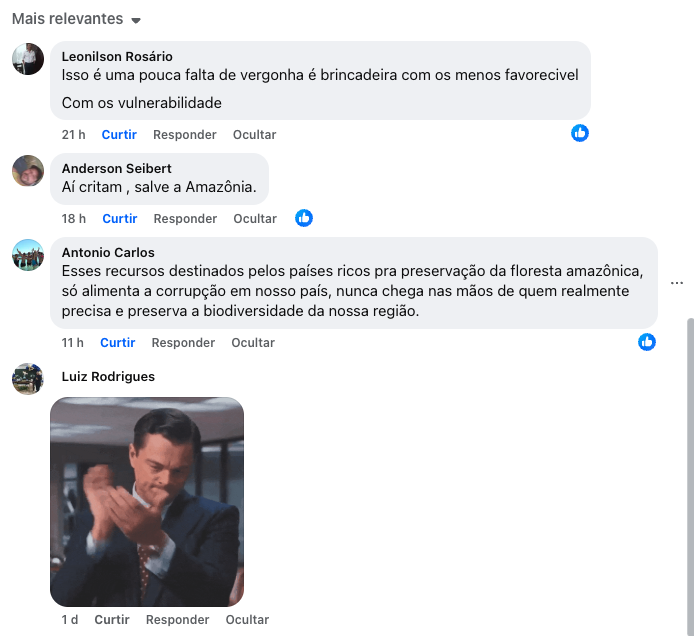Open Antonio Carlos's profile

pyautogui.click(x=108, y=252)
